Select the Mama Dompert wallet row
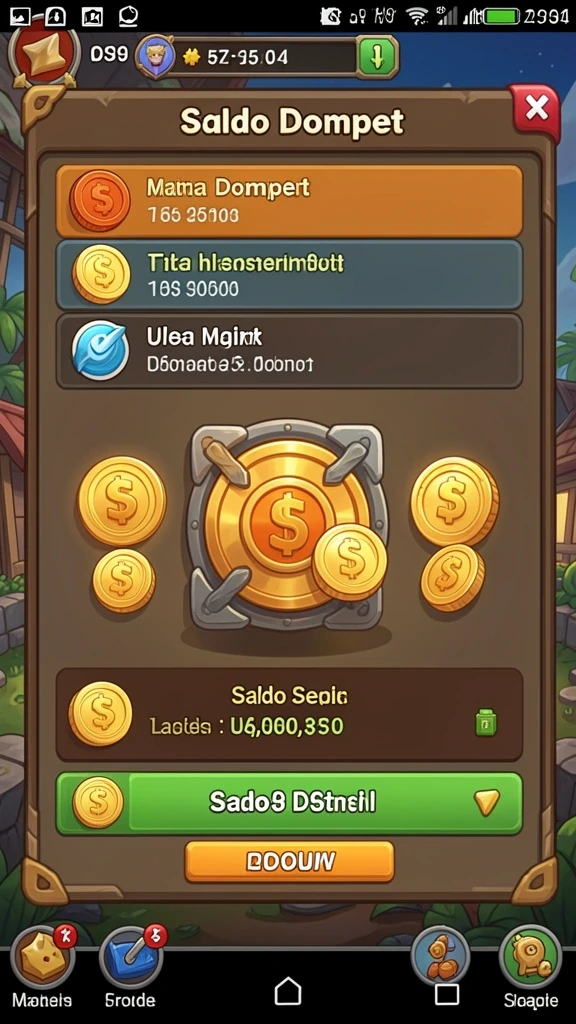 click(289, 201)
